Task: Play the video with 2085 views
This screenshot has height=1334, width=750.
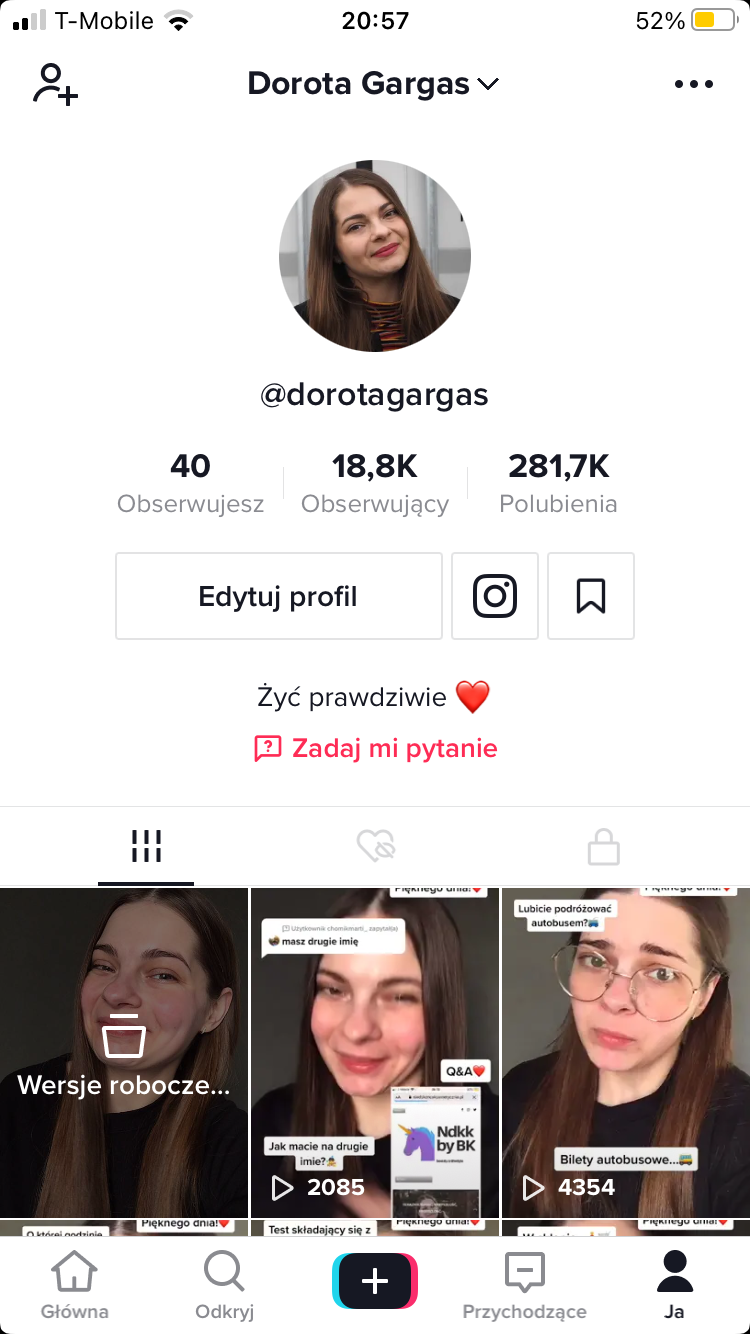Action: (x=375, y=1052)
